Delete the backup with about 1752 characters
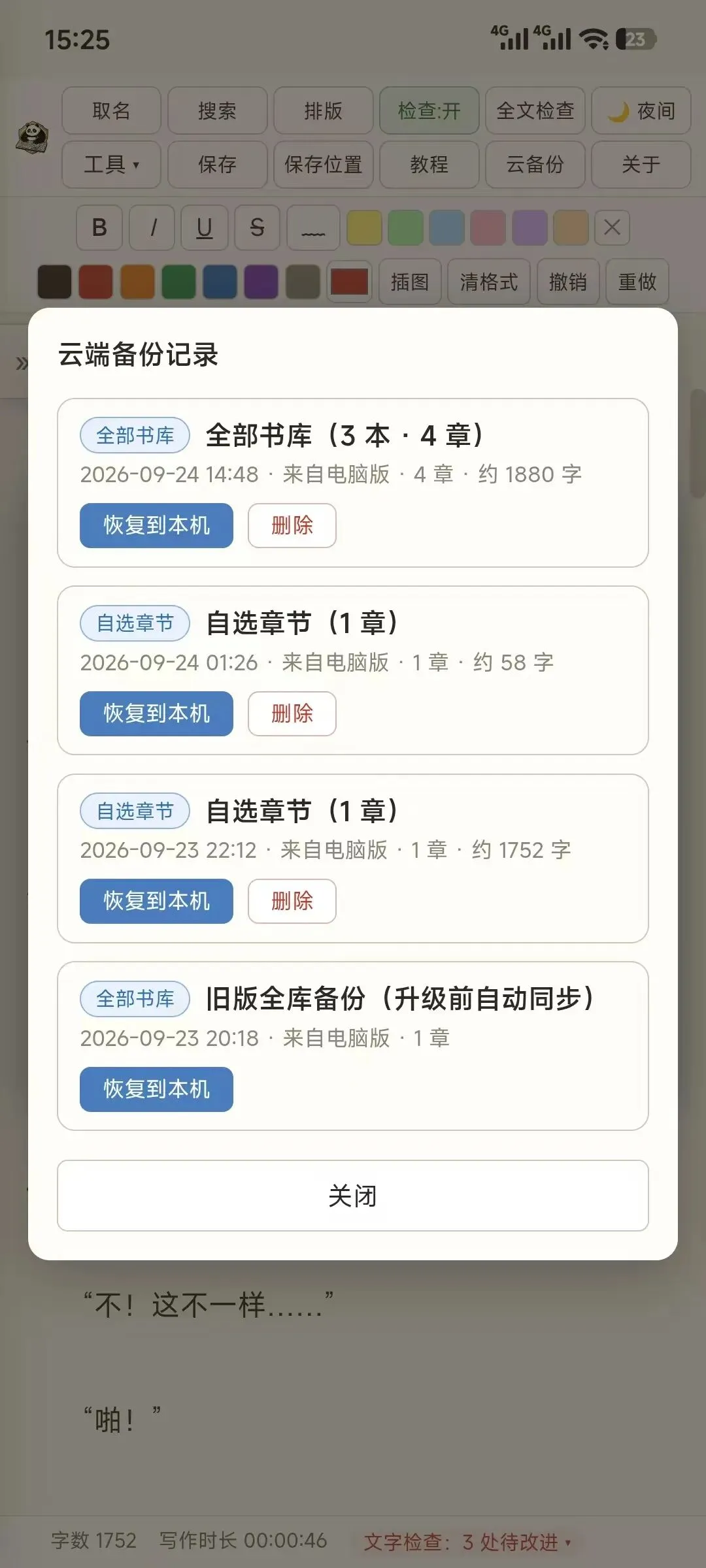Screen dimensions: 706x1568 (x=292, y=901)
